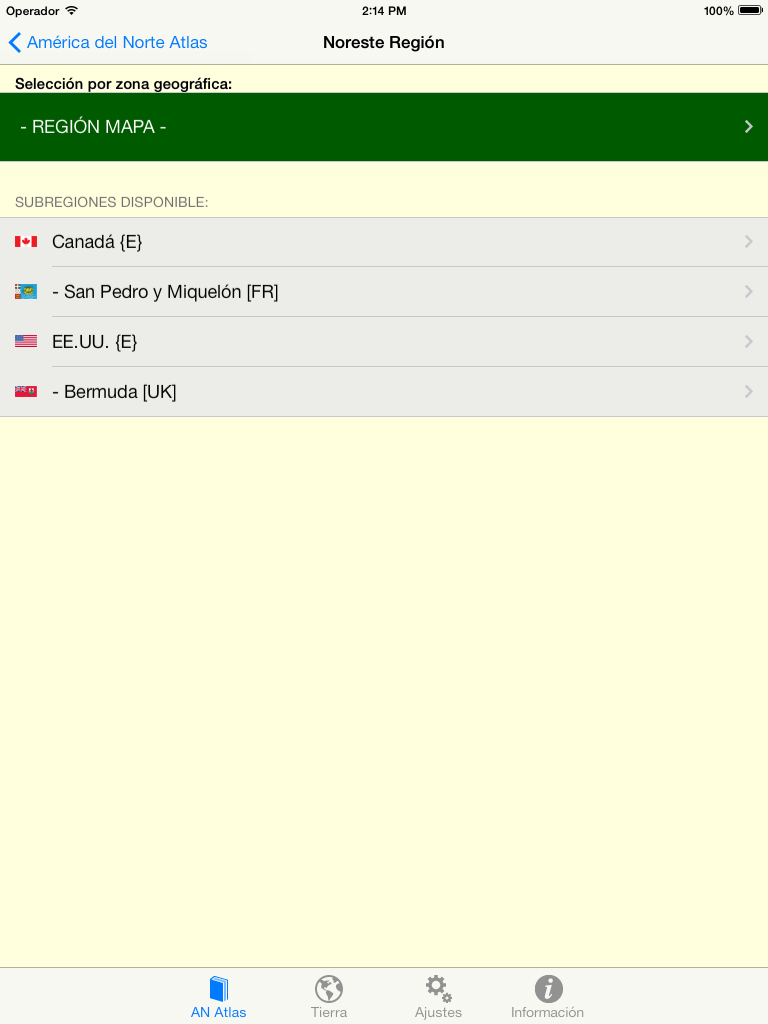Go to the Información tab

pyautogui.click(x=547, y=997)
